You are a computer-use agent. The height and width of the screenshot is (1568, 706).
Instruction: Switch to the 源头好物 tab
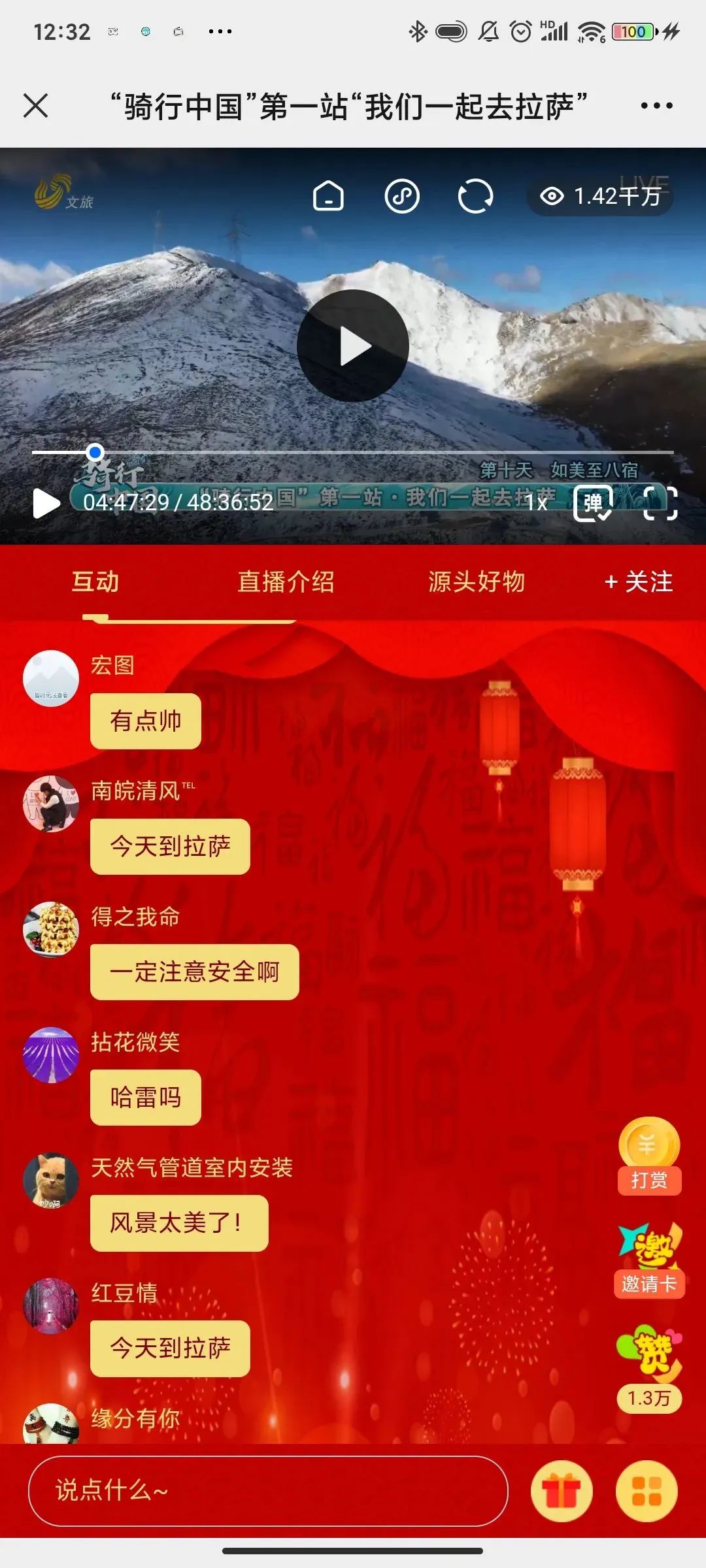click(x=477, y=583)
